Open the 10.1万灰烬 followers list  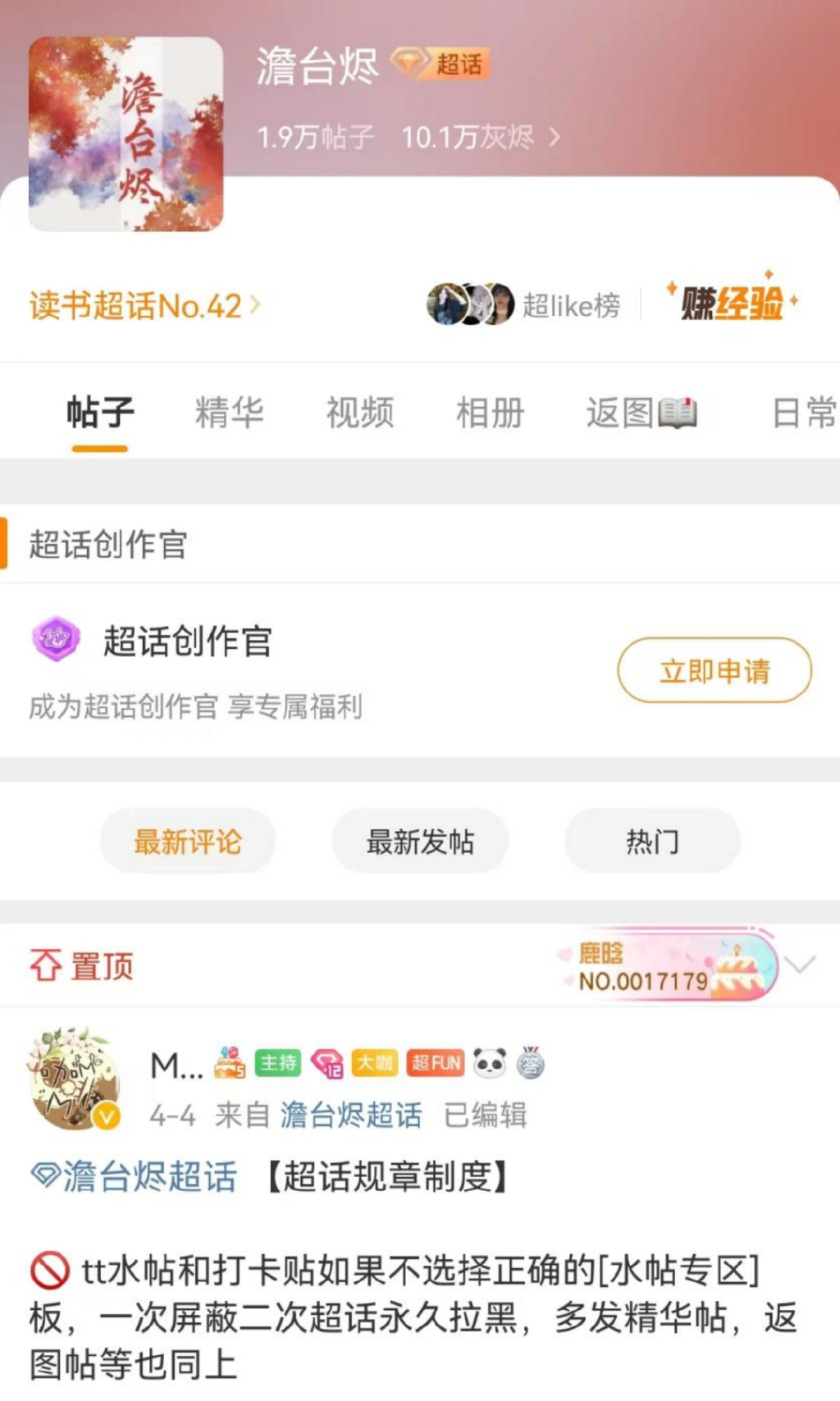pyautogui.click(x=481, y=137)
